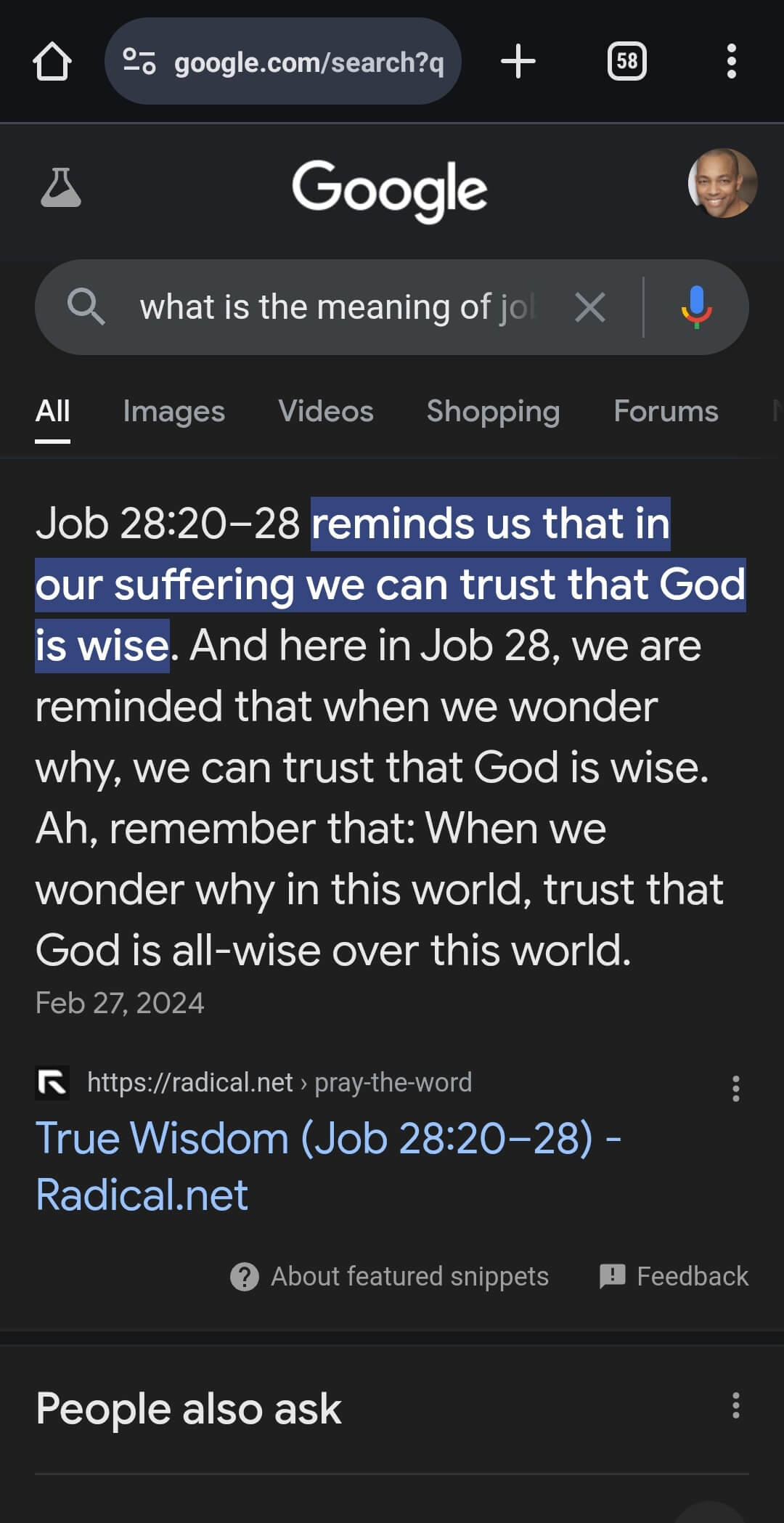Image resolution: width=784 pixels, height=1523 pixels.
Task: Switch to the Shopping tab
Action: pos(493,412)
